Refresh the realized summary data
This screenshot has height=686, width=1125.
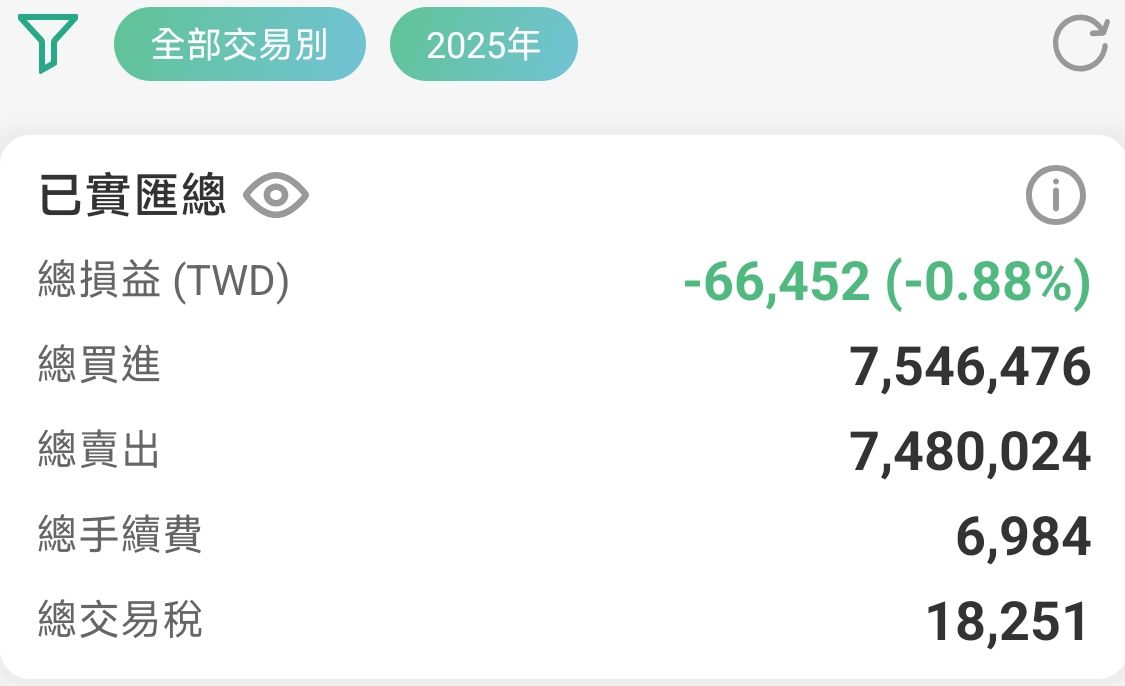(x=1080, y=43)
